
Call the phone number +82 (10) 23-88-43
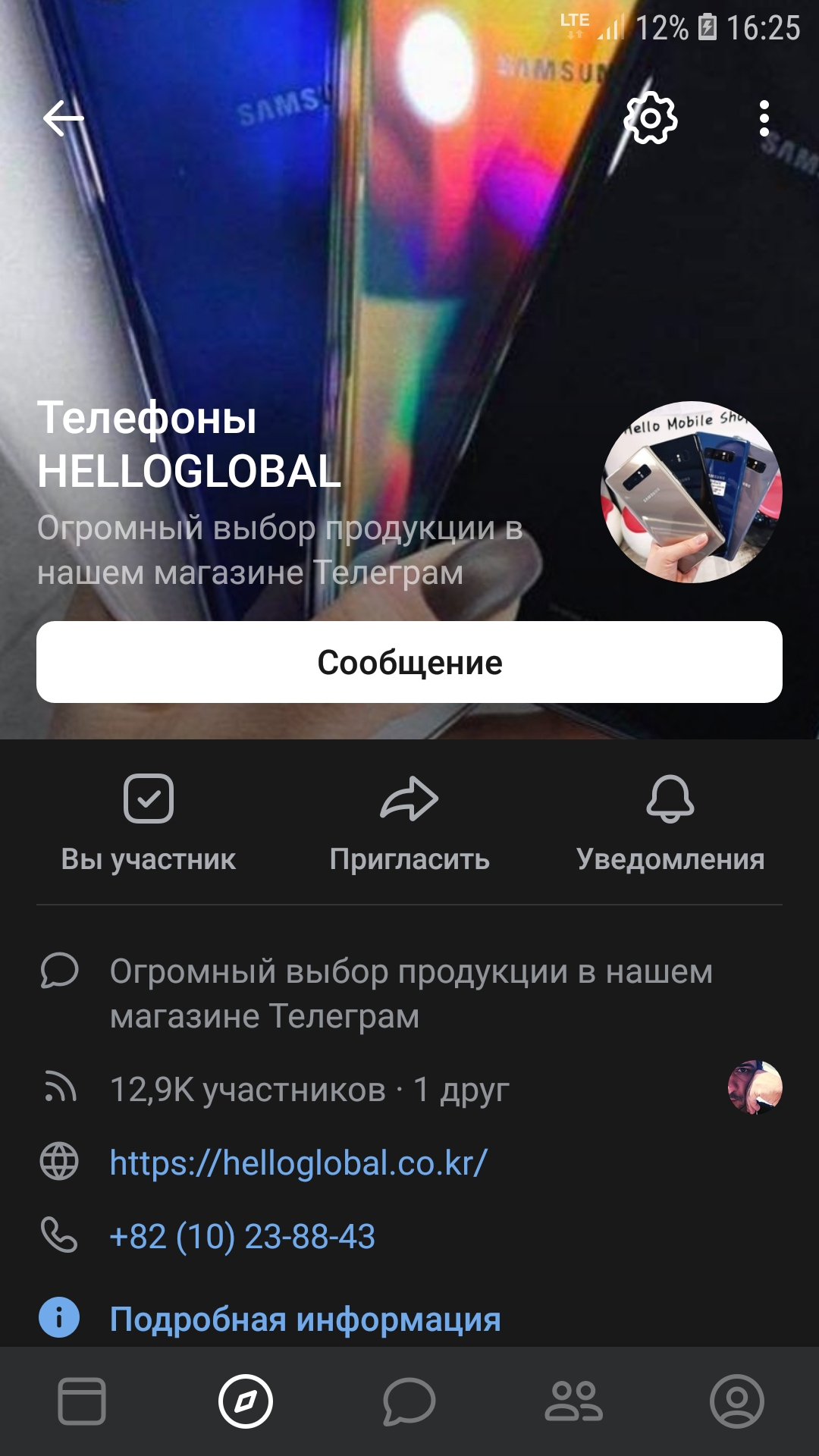coord(242,1236)
